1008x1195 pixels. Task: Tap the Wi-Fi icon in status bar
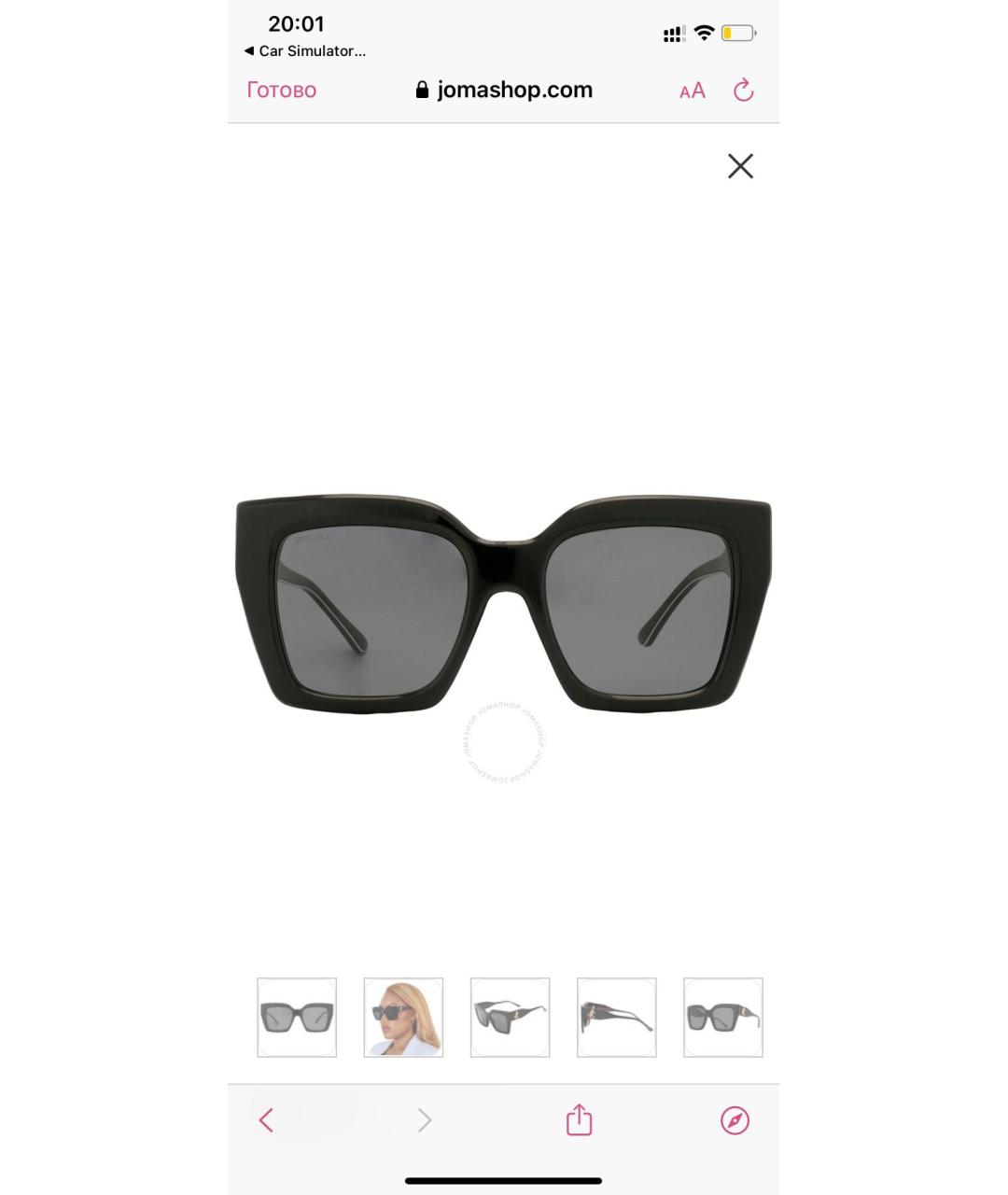click(x=705, y=32)
